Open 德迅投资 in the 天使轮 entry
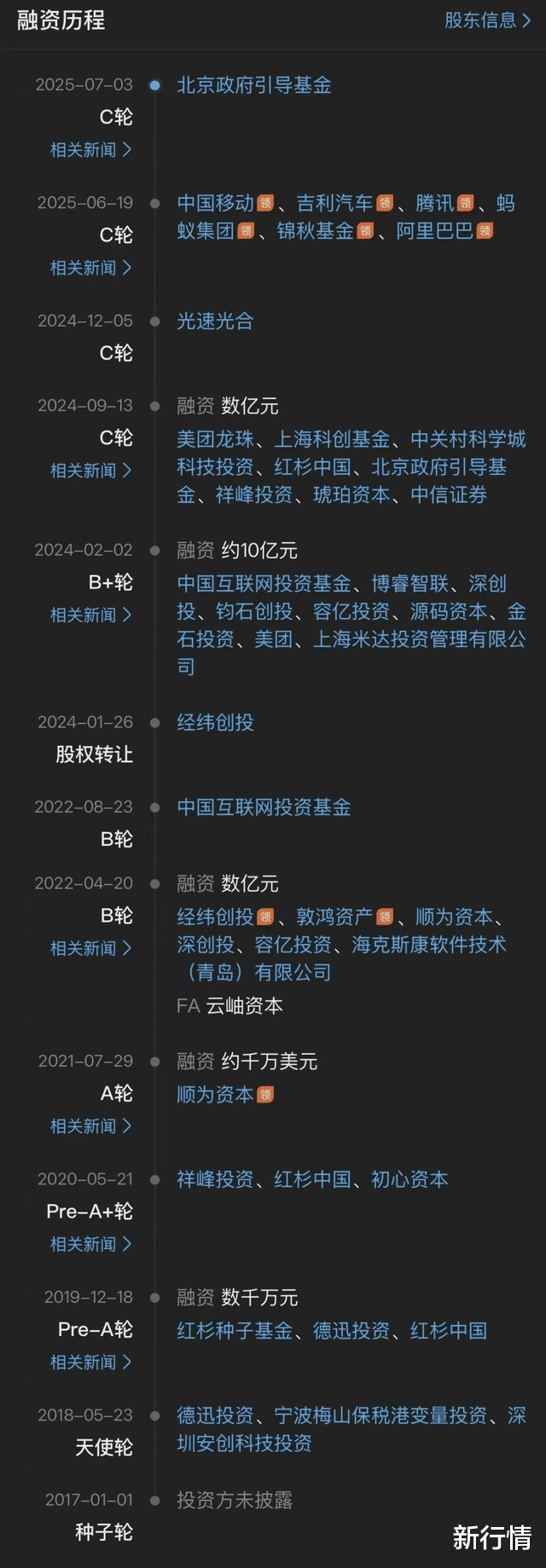 pyautogui.click(x=215, y=1415)
